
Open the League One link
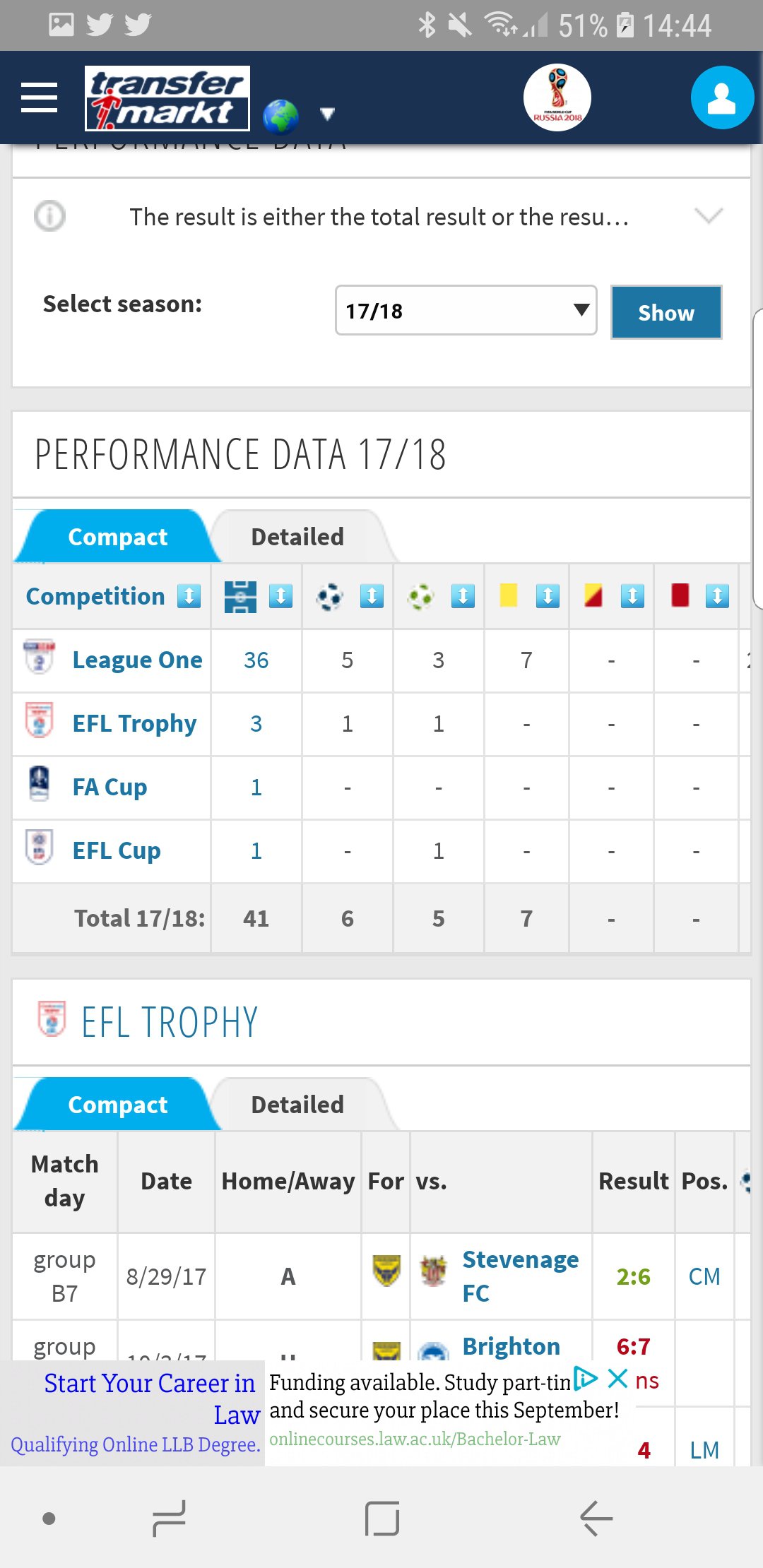click(x=138, y=660)
